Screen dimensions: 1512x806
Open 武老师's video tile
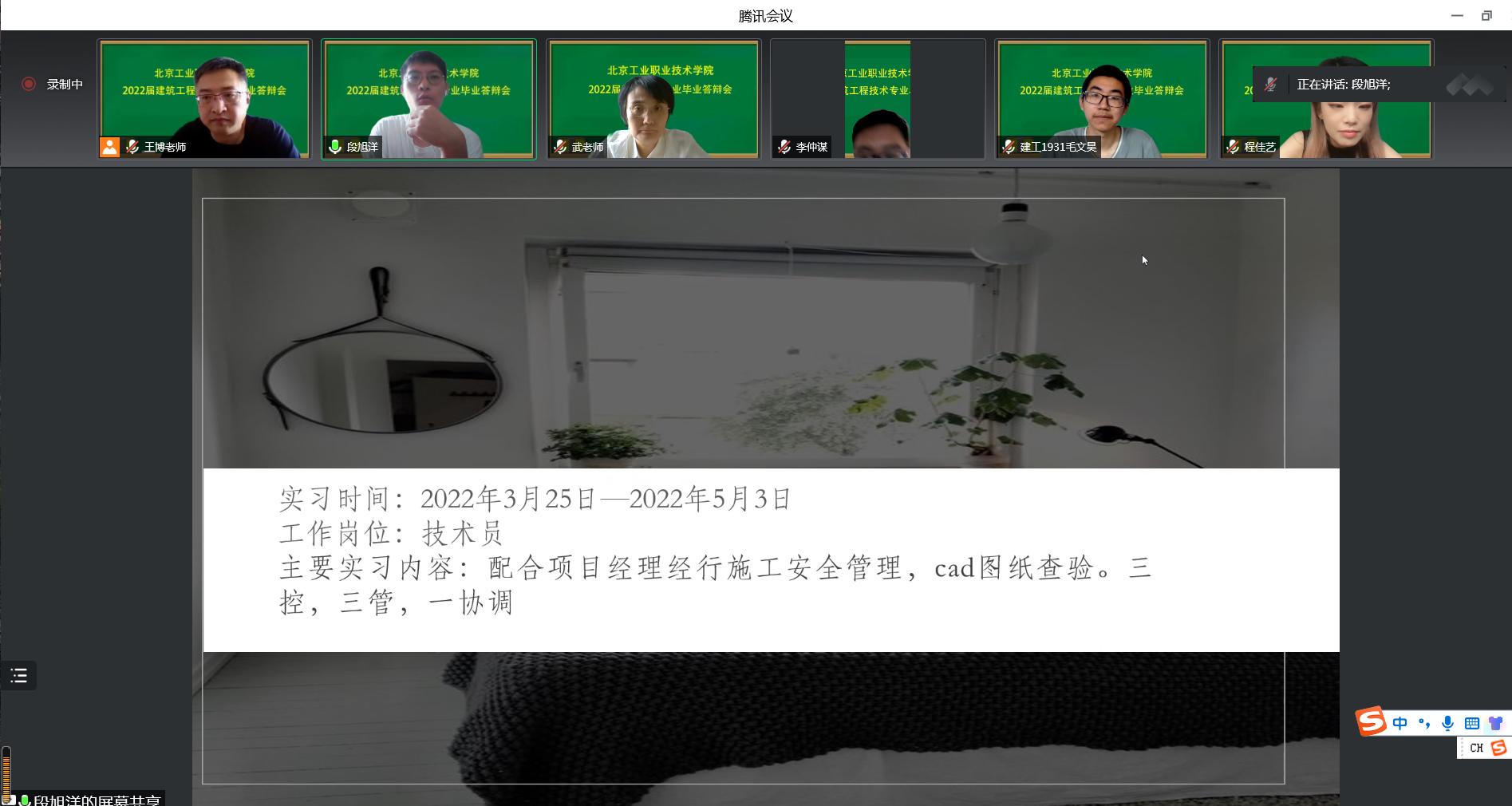(653, 99)
